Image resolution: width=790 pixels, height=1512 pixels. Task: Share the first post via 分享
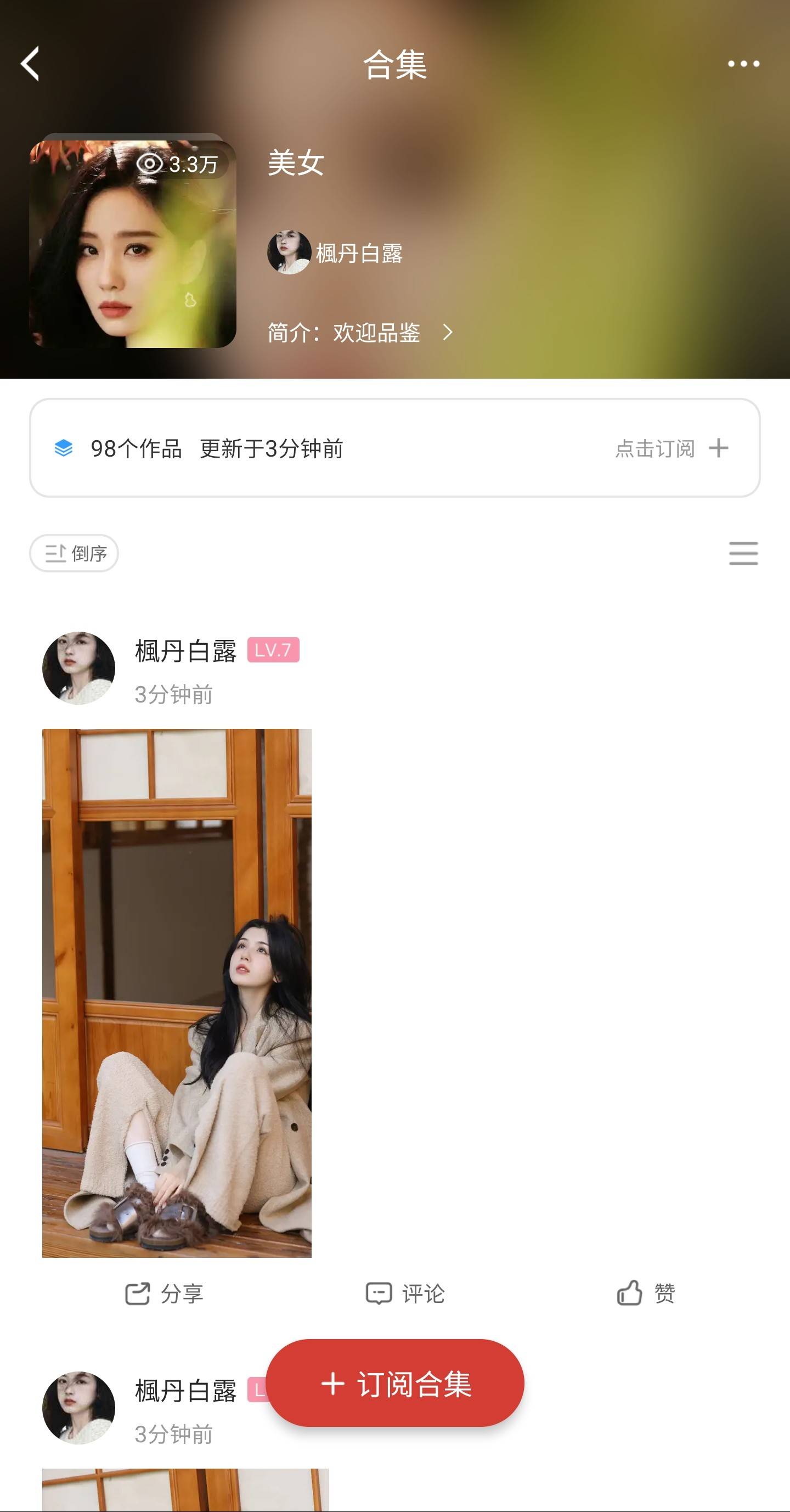[165, 1294]
